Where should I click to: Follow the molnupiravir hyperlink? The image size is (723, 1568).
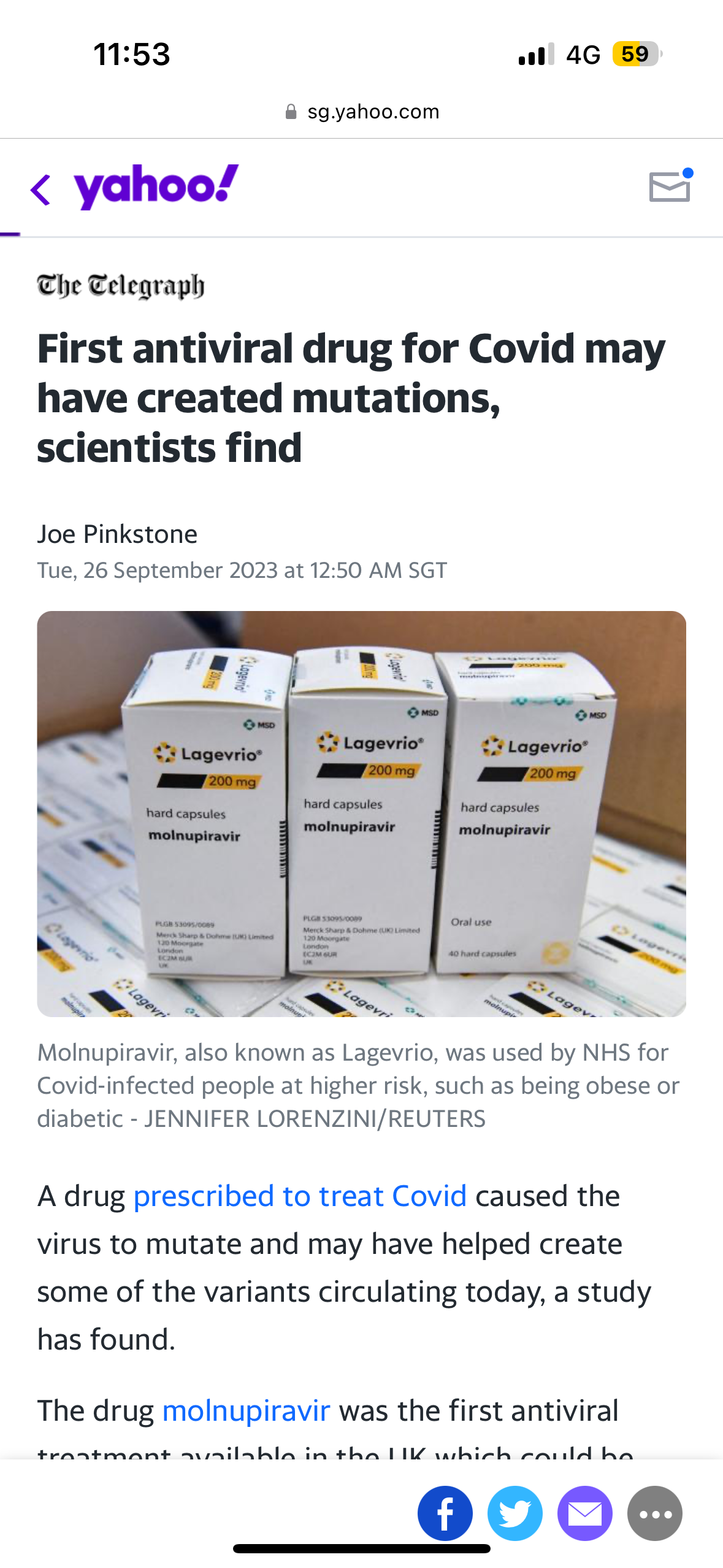pos(246,1410)
